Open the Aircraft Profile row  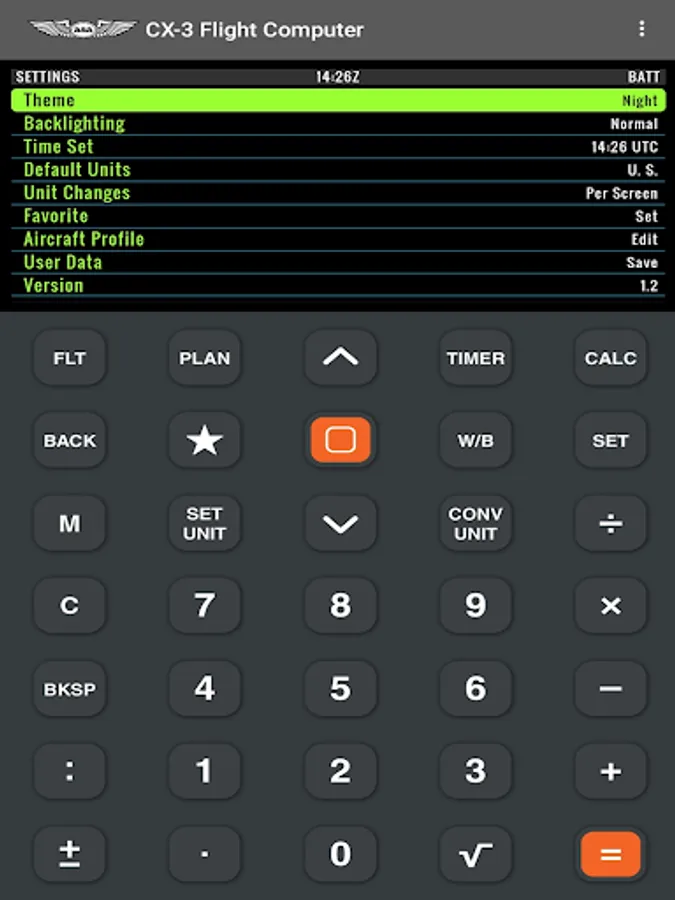coord(338,239)
